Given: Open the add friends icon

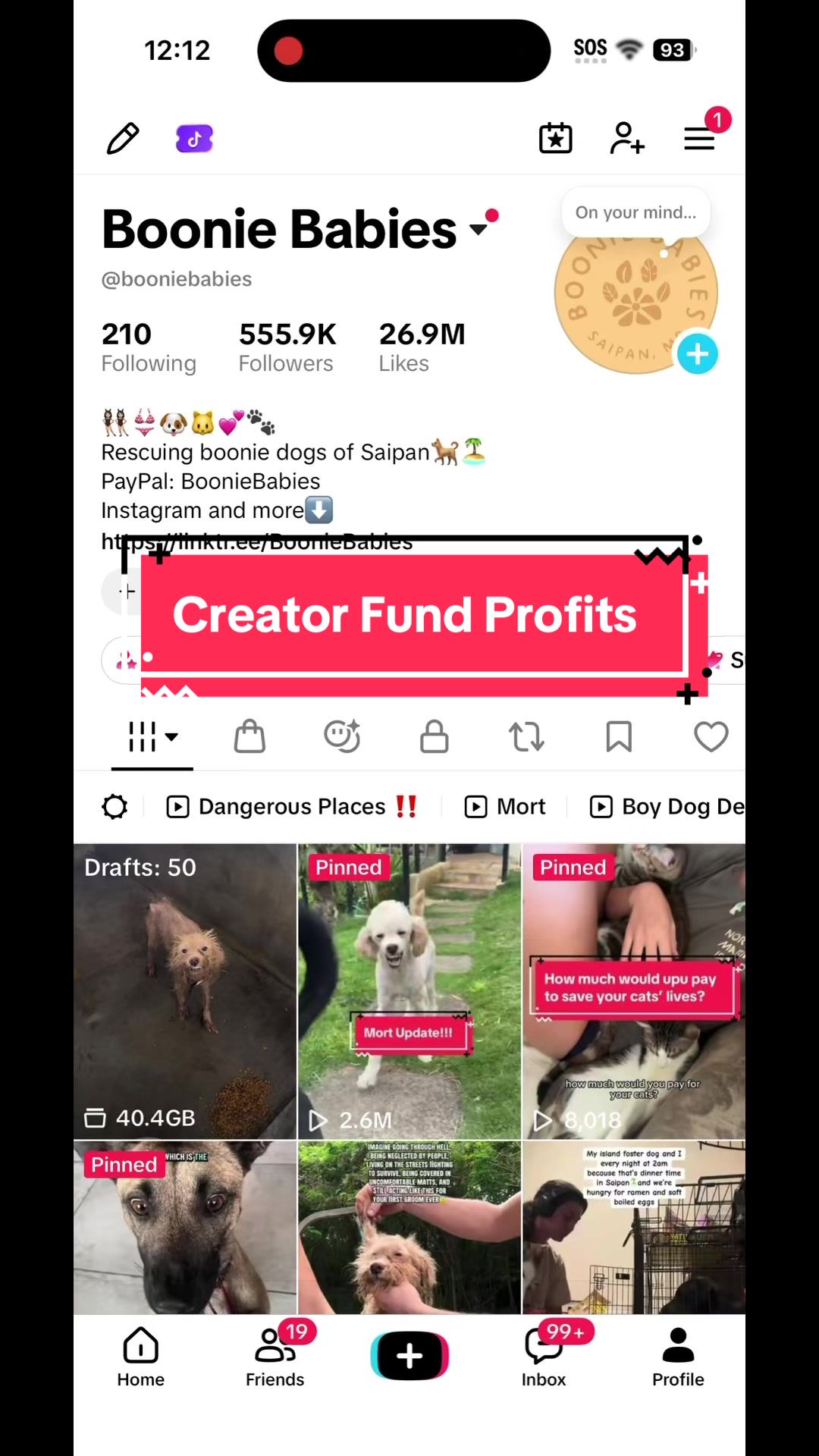Looking at the screenshot, I should pos(627,138).
